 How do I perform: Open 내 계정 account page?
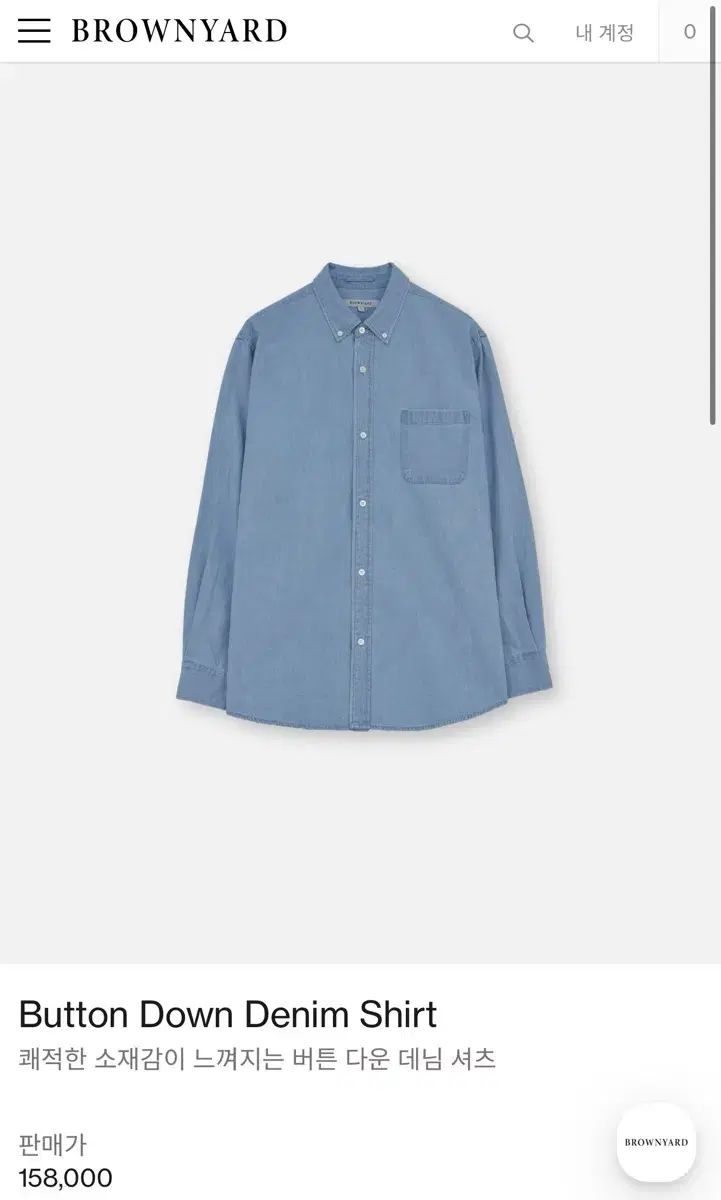point(604,32)
